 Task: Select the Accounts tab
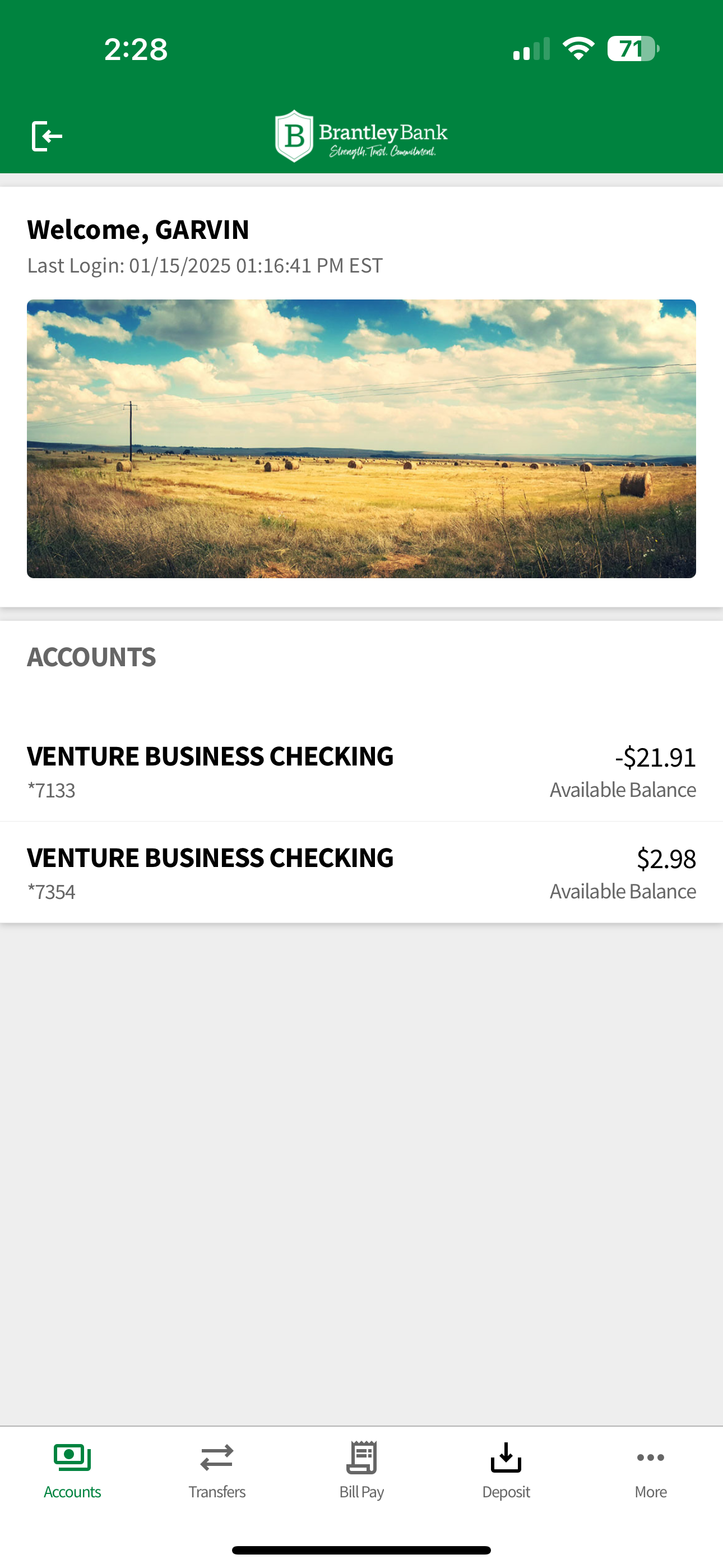tap(72, 1470)
